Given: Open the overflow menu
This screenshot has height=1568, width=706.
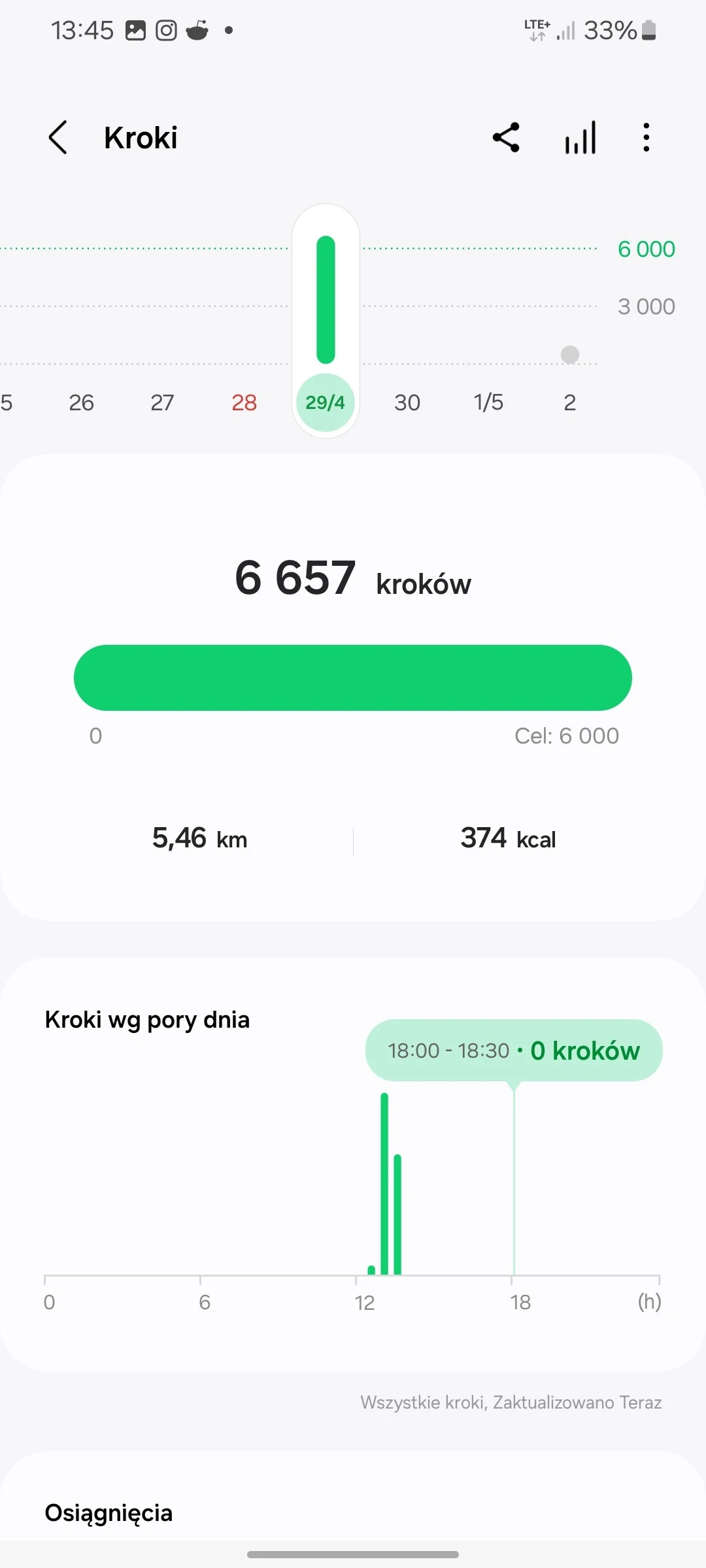Looking at the screenshot, I should [x=646, y=137].
